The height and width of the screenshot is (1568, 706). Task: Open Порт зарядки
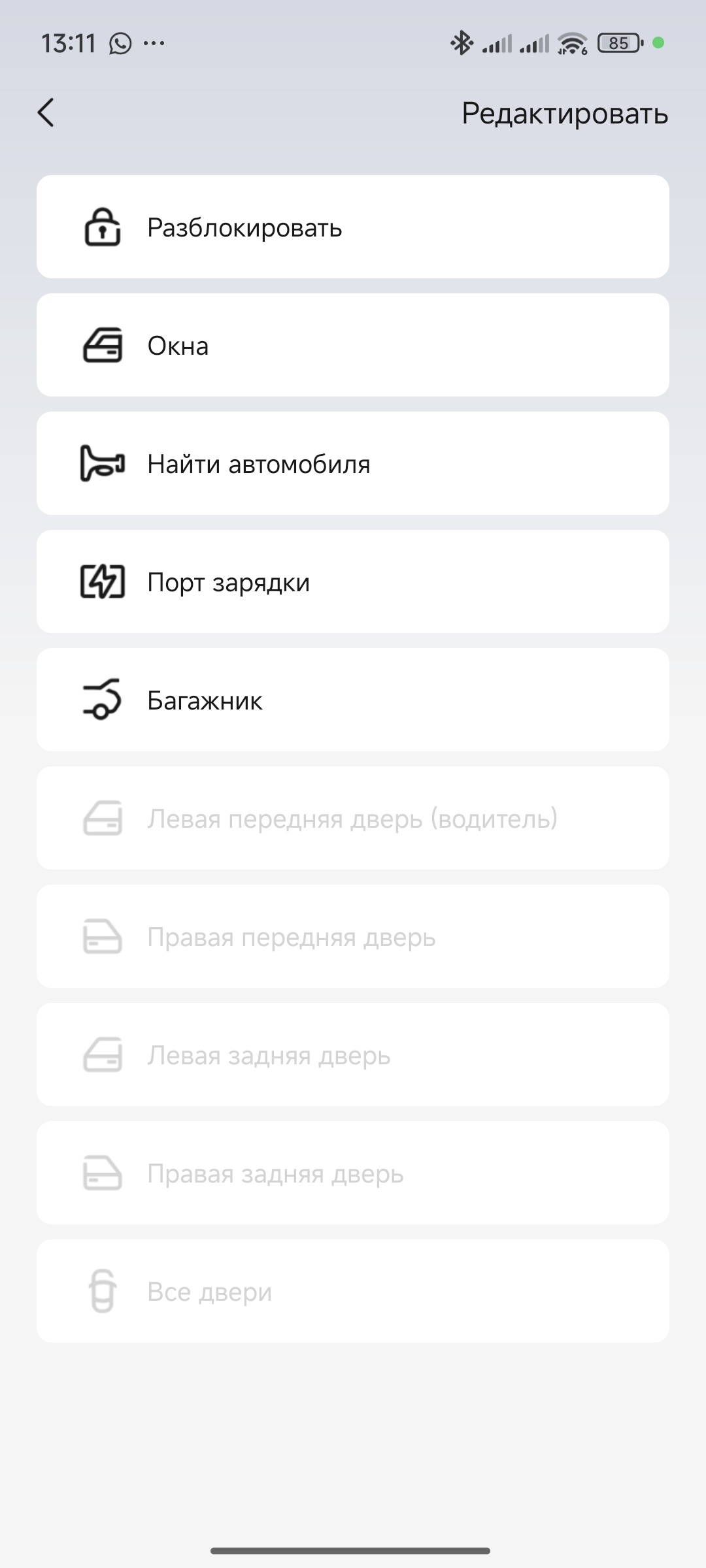coord(353,581)
